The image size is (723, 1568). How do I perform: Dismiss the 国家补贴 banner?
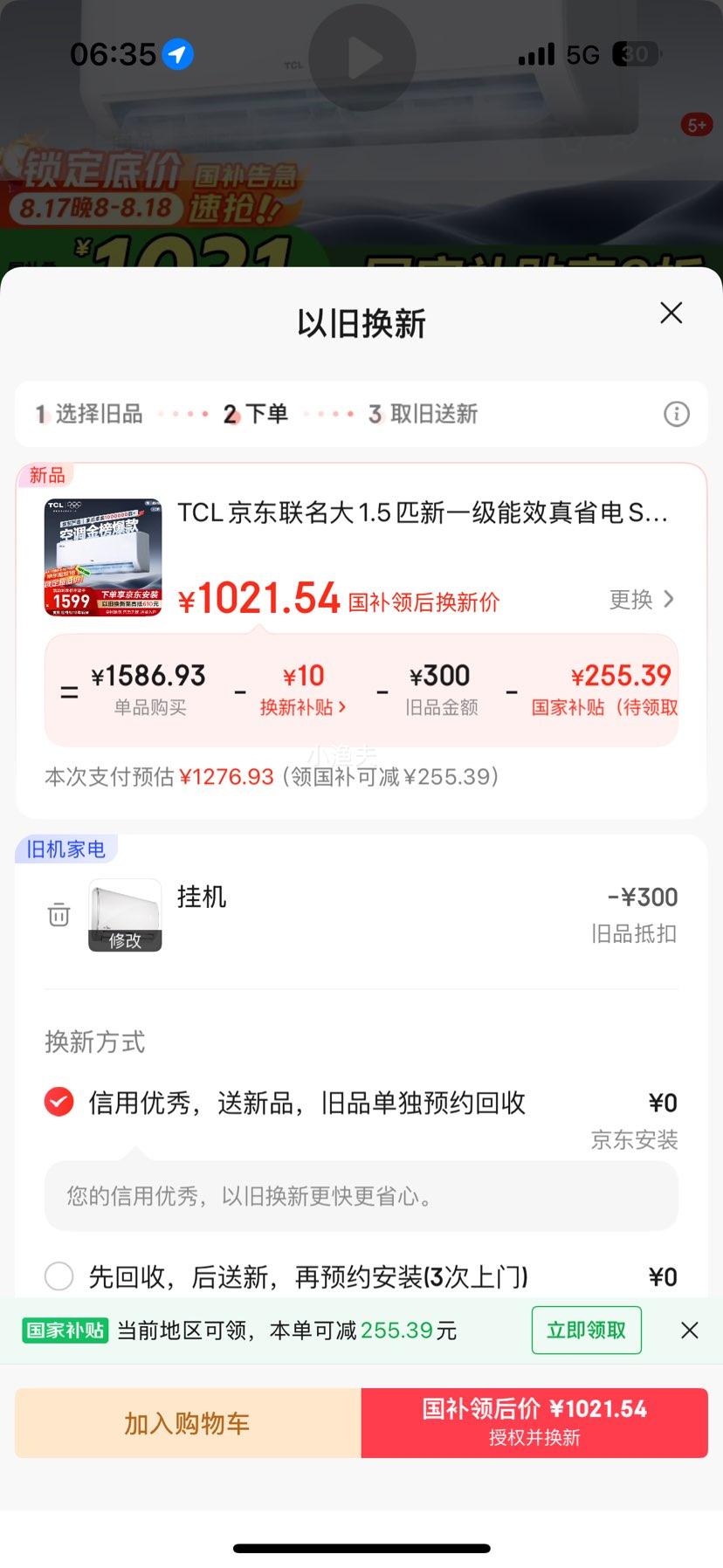click(x=690, y=1330)
